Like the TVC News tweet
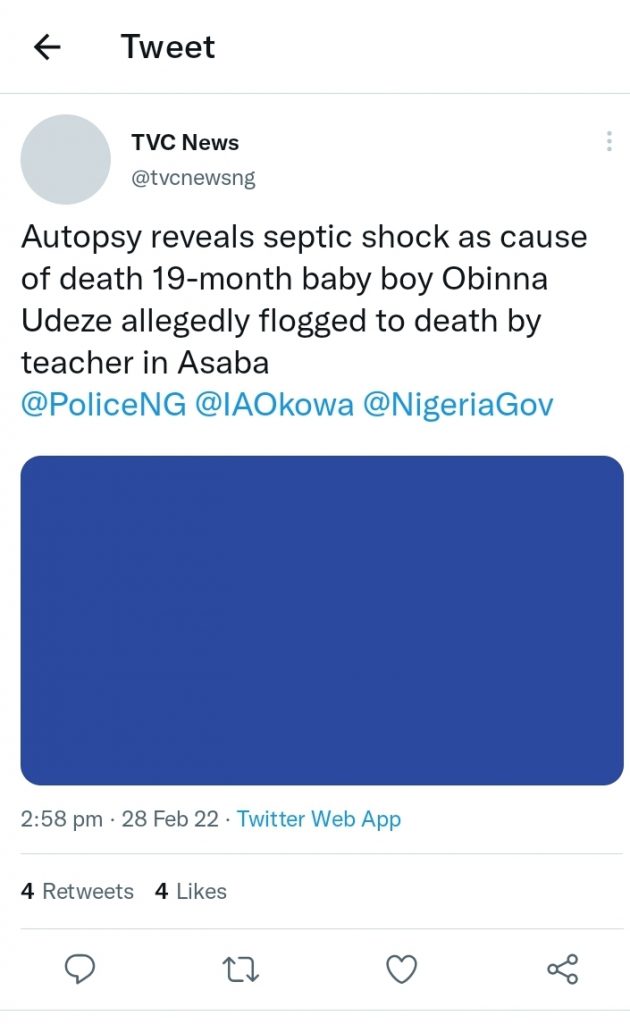Image resolution: width=630 pixels, height=1024 pixels. tap(401, 968)
